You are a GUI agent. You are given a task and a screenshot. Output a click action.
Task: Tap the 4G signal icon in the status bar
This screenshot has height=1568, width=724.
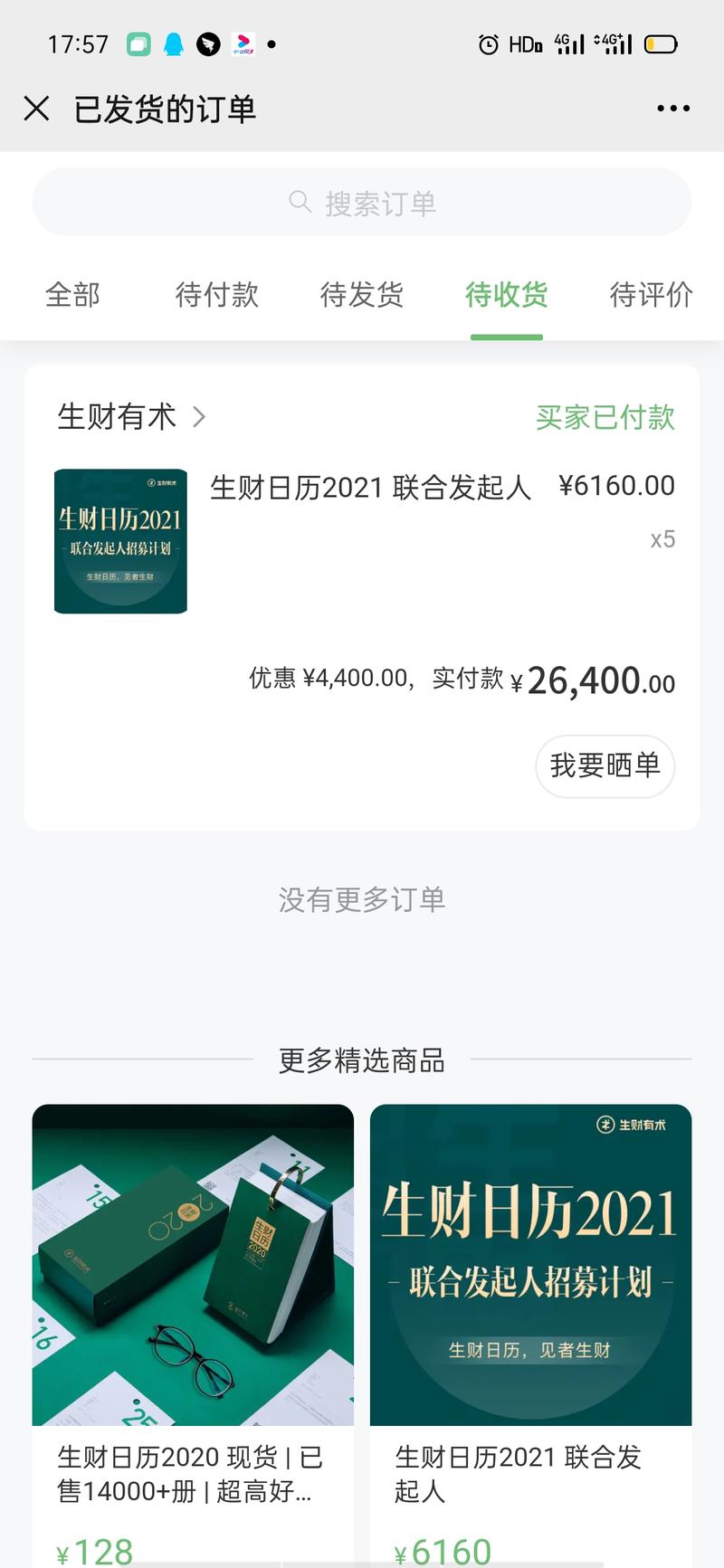[x=567, y=43]
